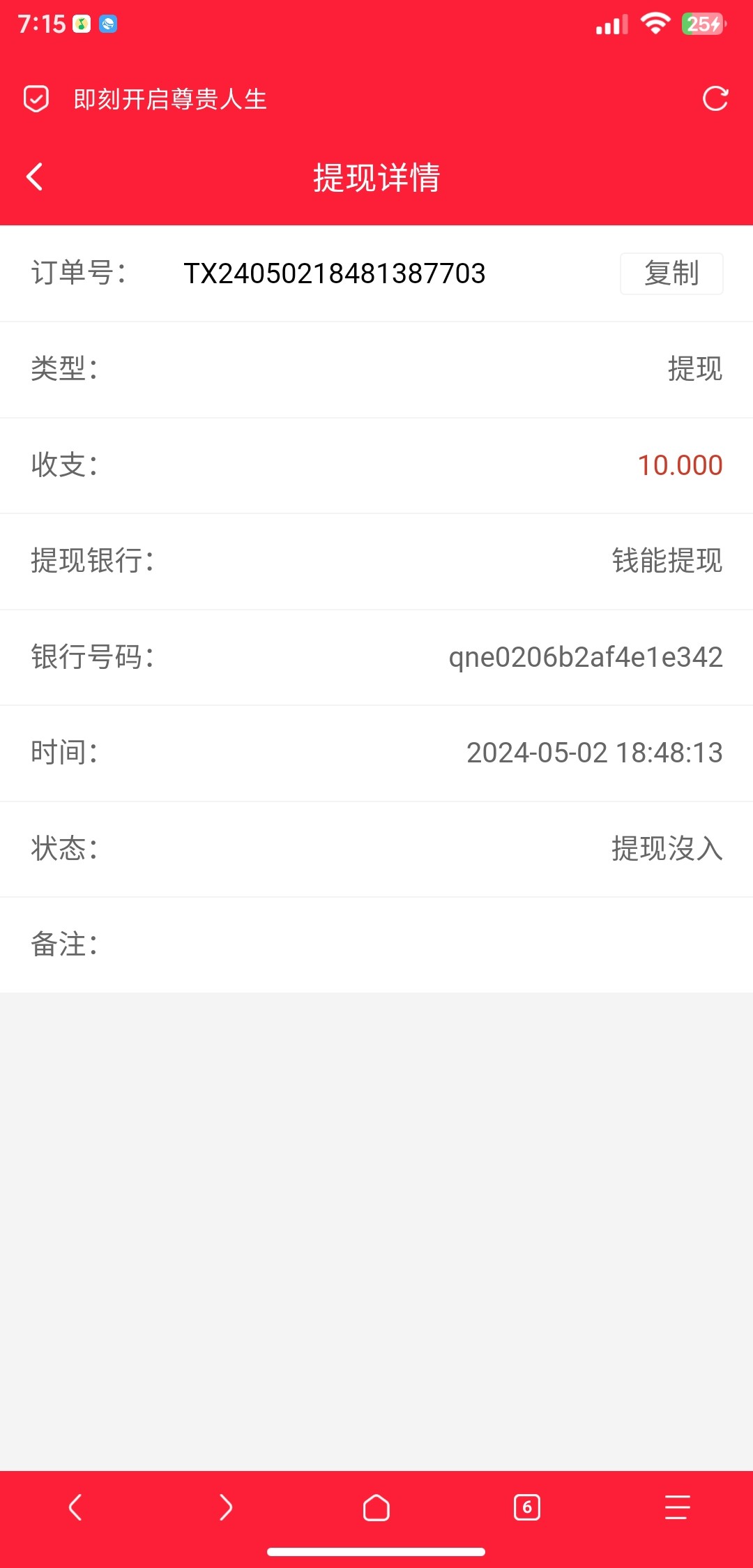Open the tab switcher showing 6 tabs

click(x=527, y=1508)
